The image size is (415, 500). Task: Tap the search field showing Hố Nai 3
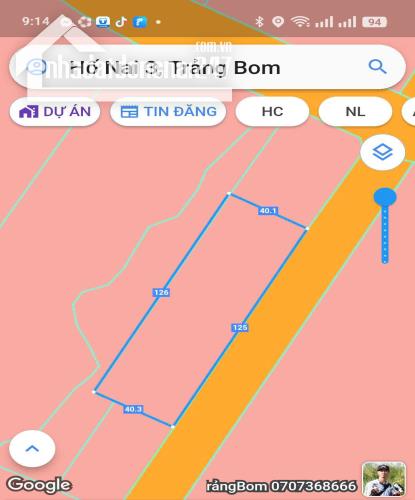[x=207, y=67]
